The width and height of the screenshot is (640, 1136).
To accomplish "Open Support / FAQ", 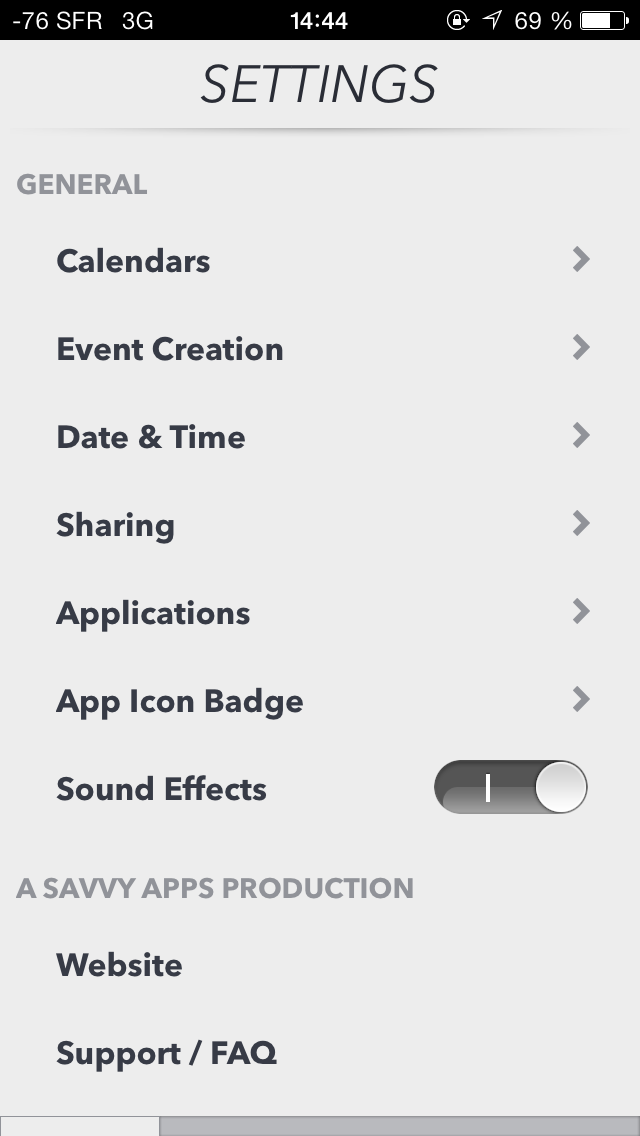I will pyautogui.click(x=320, y=1053).
